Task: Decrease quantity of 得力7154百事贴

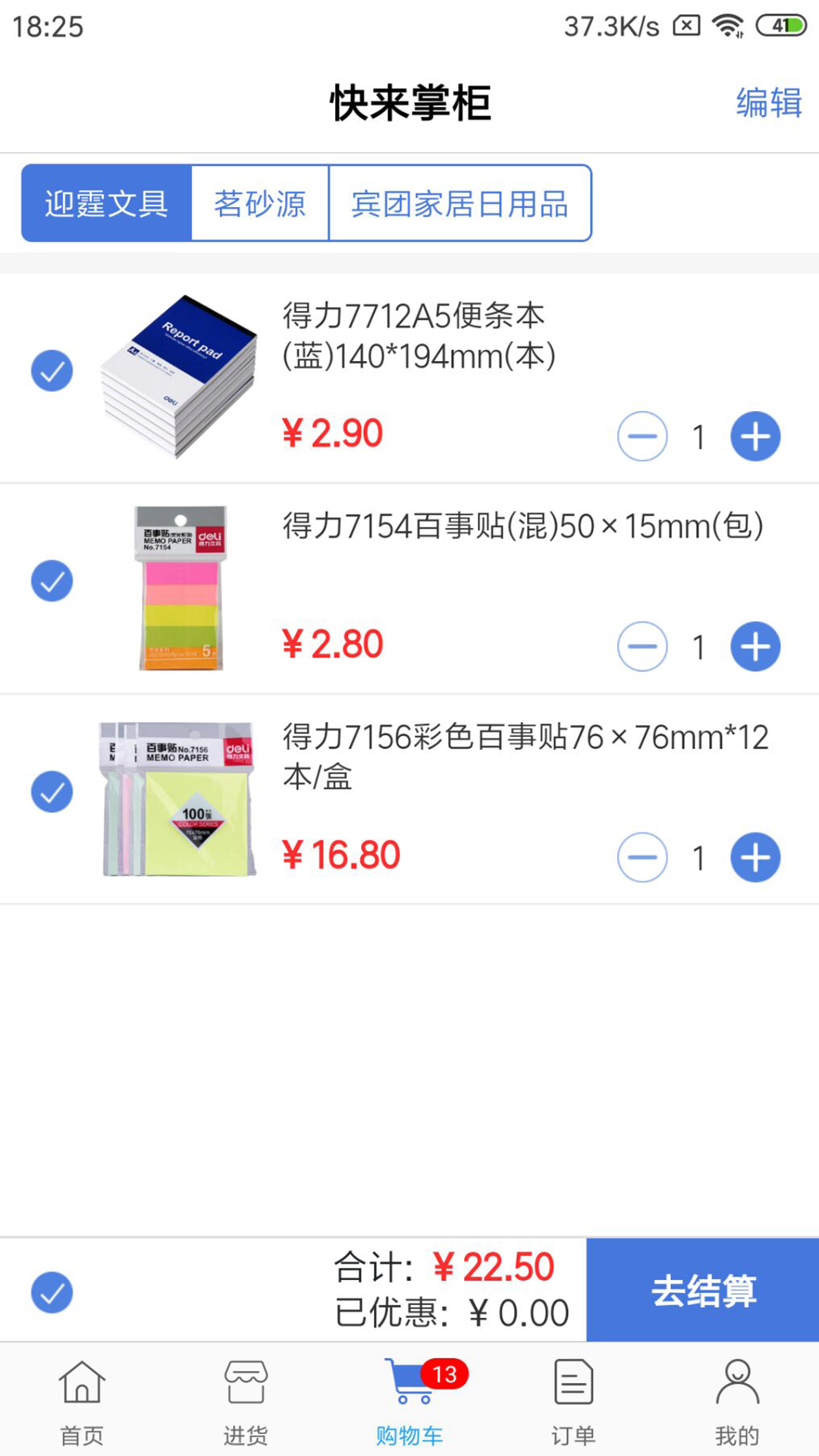Action: click(x=642, y=647)
